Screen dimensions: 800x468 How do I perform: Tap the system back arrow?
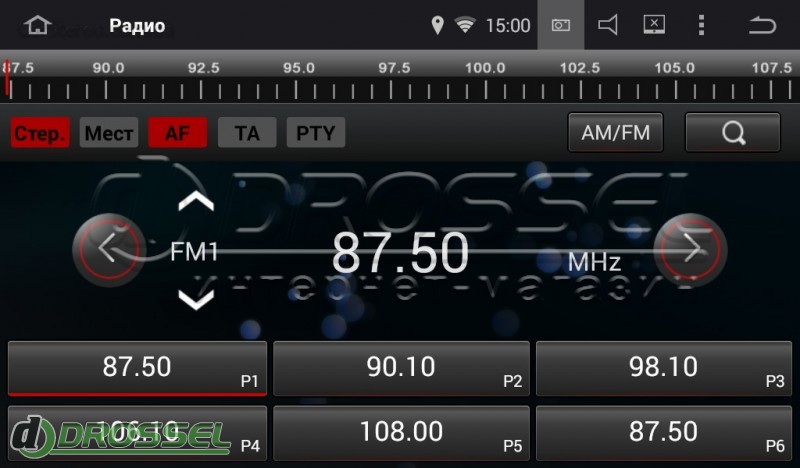[762, 25]
